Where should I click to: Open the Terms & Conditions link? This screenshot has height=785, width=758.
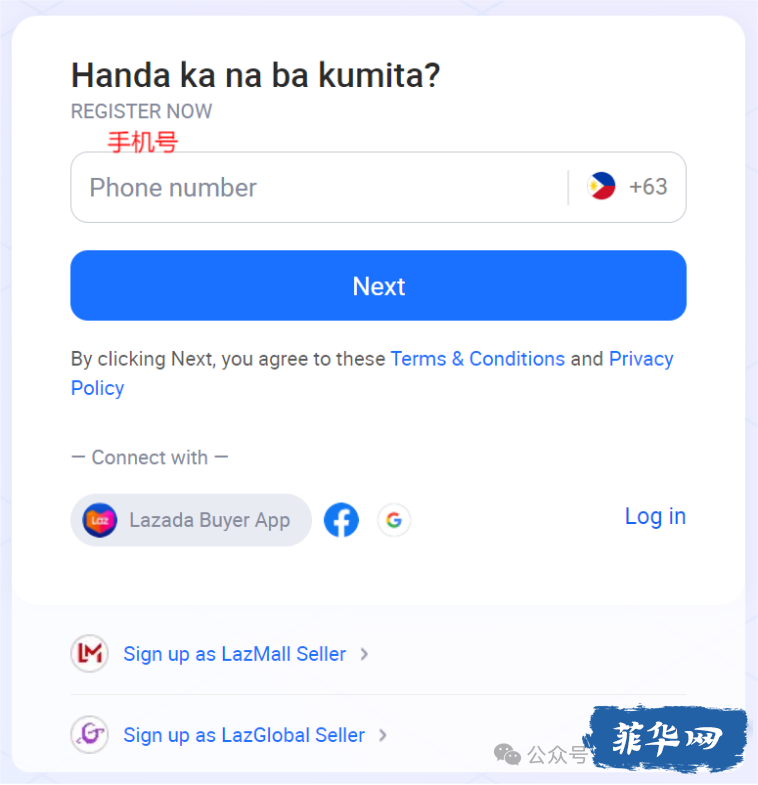[477, 359]
